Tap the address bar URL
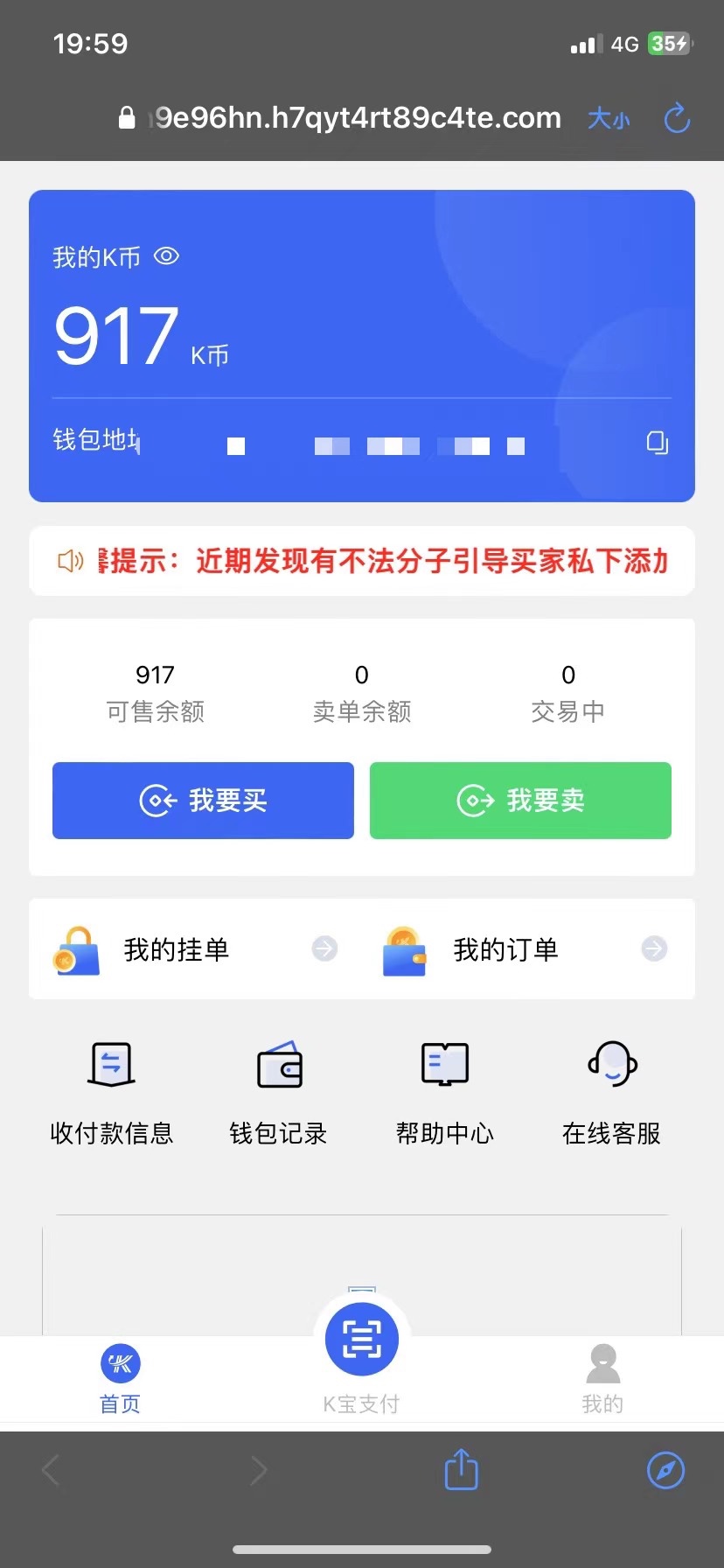 click(357, 118)
